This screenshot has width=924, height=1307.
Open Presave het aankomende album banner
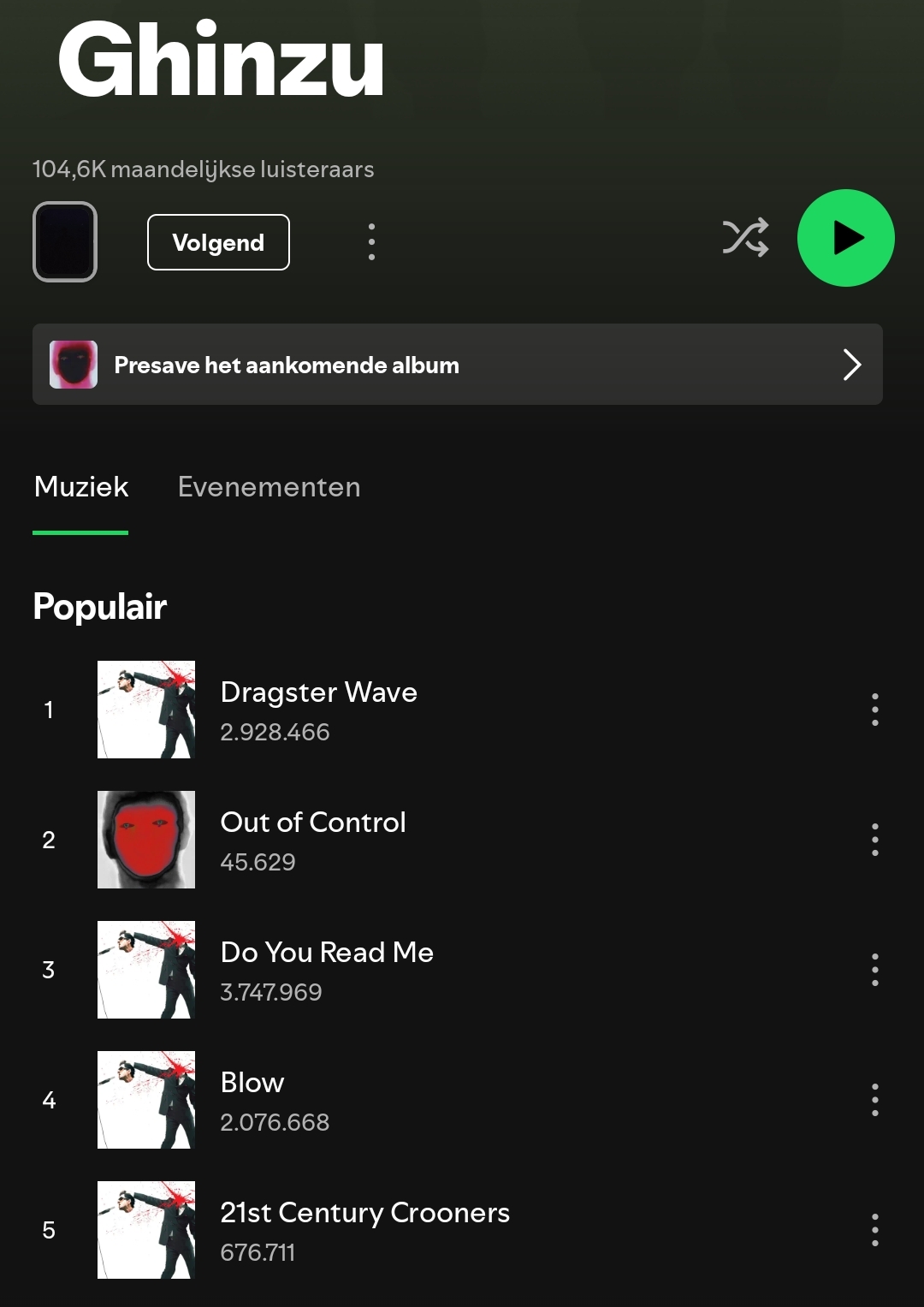[x=457, y=365]
